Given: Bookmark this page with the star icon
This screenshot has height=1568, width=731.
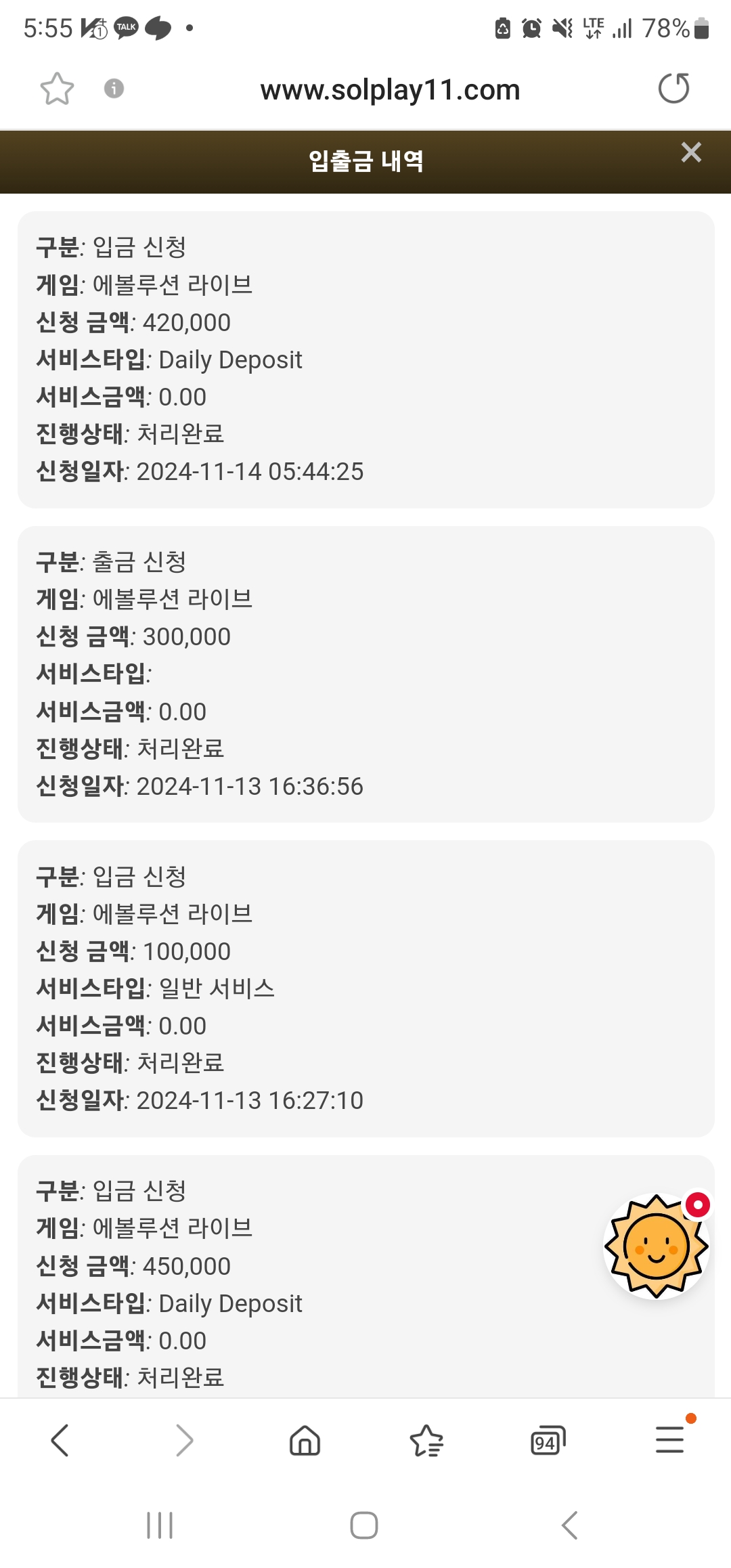Looking at the screenshot, I should (57, 89).
